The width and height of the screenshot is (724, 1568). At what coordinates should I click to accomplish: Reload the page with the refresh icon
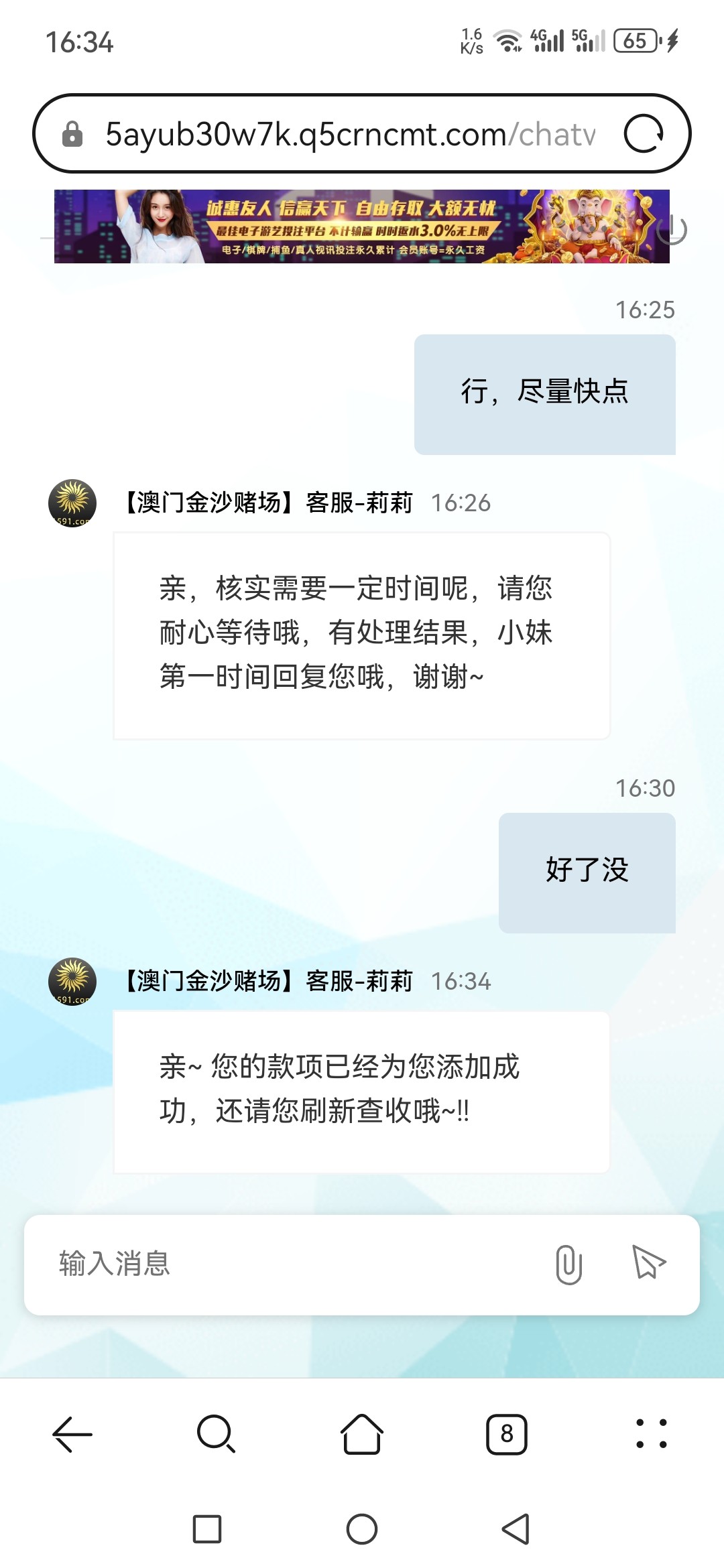pos(643,134)
